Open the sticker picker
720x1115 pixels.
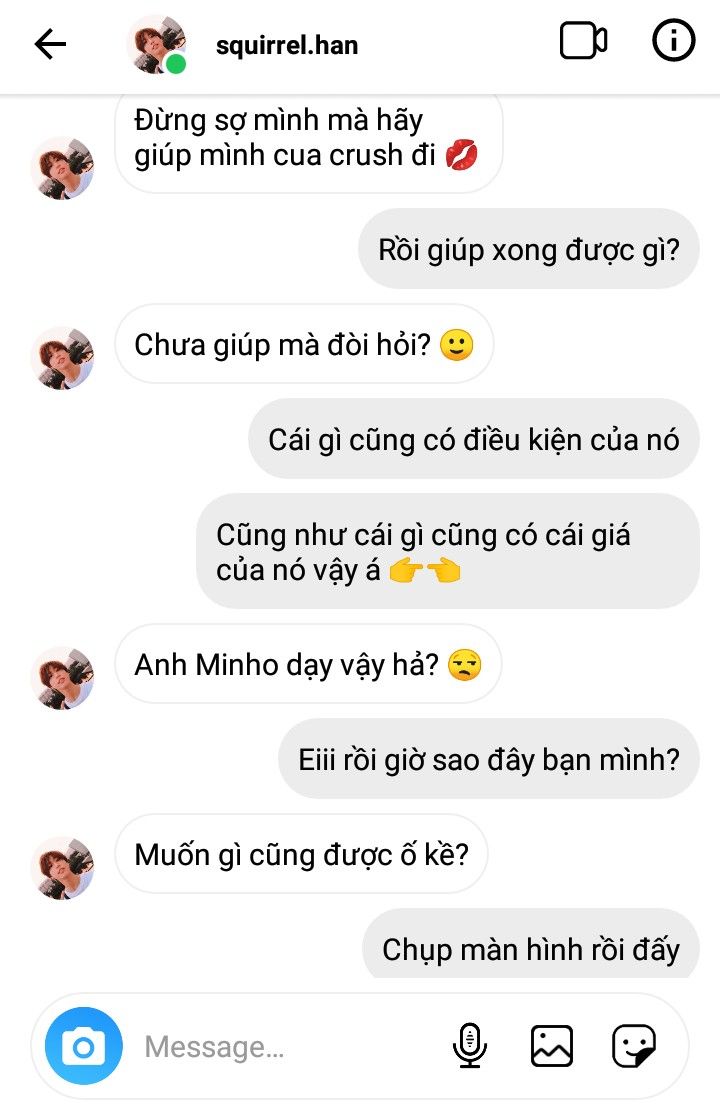point(634,1046)
